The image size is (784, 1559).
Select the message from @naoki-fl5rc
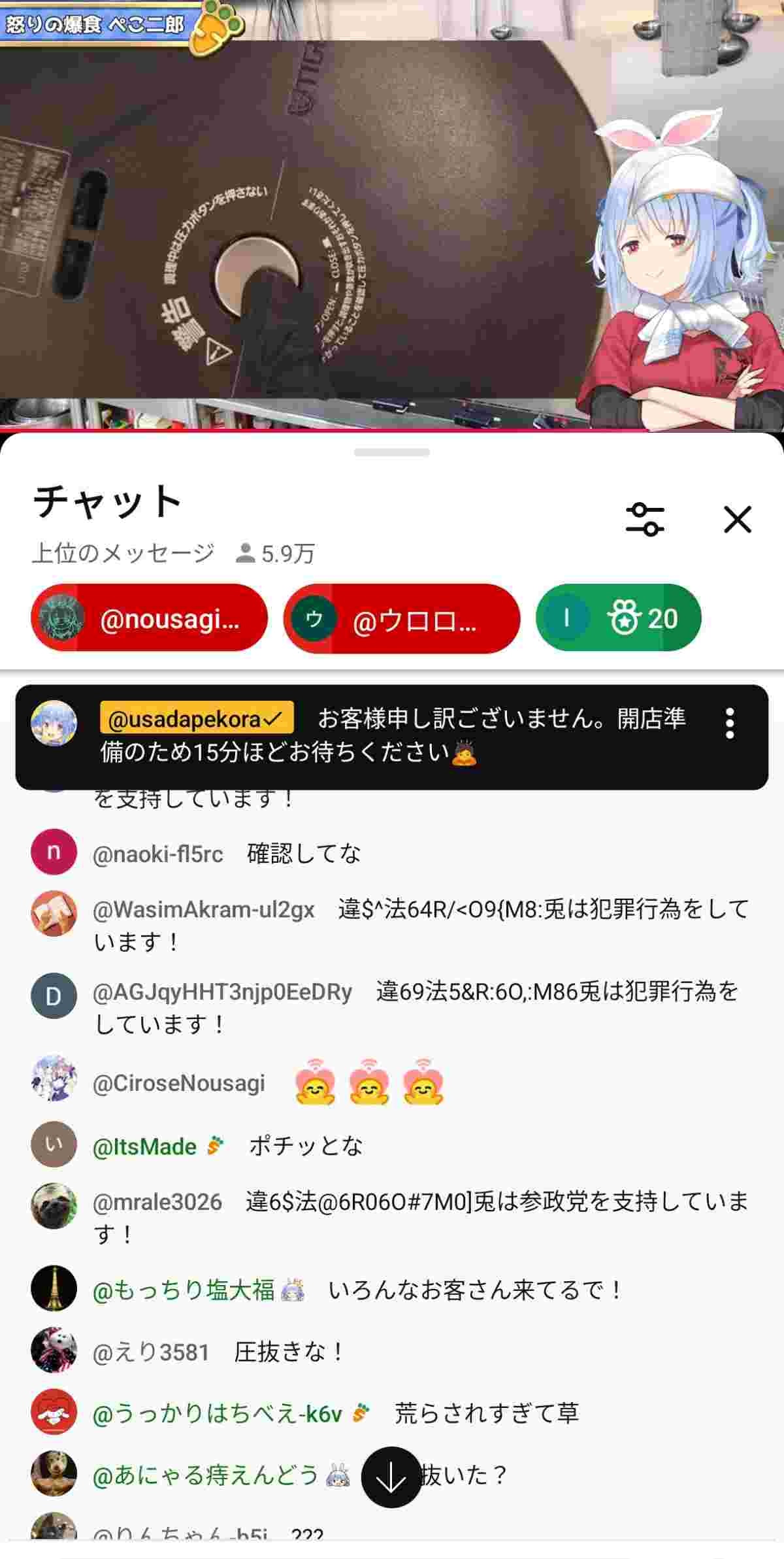pyautogui.click(x=303, y=854)
